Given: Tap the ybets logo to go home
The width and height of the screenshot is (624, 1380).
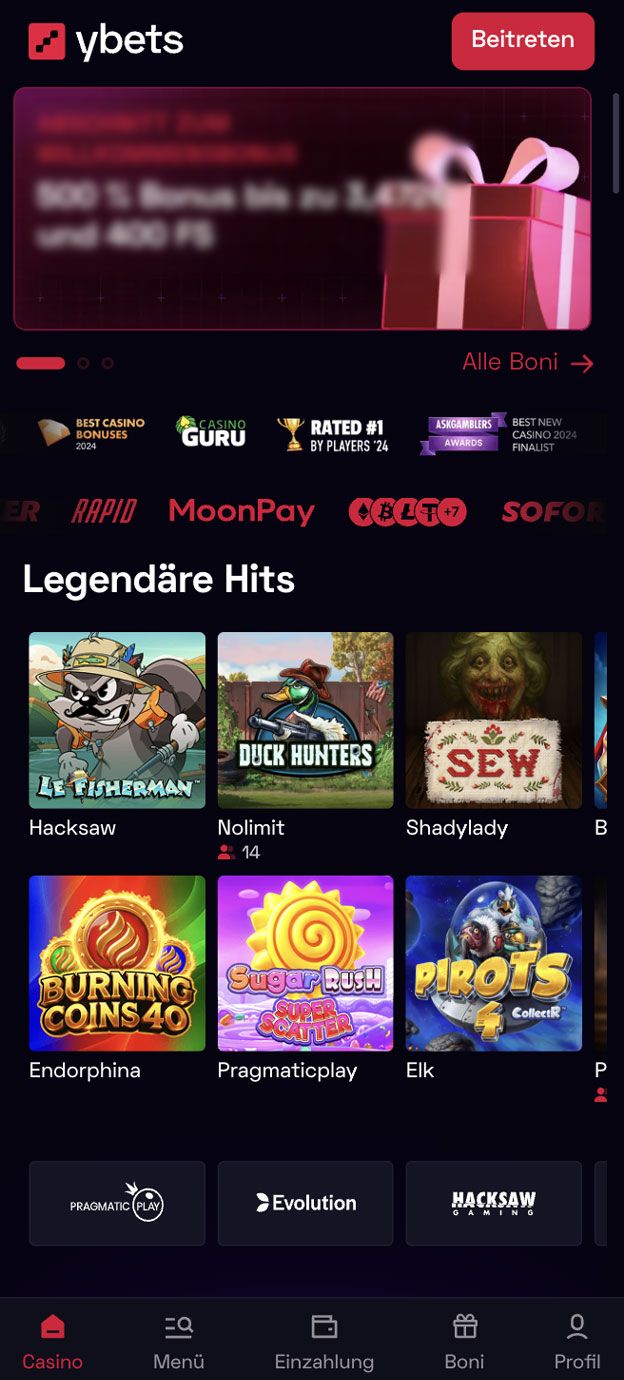Looking at the screenshot, I should click(x=105, y=41).
